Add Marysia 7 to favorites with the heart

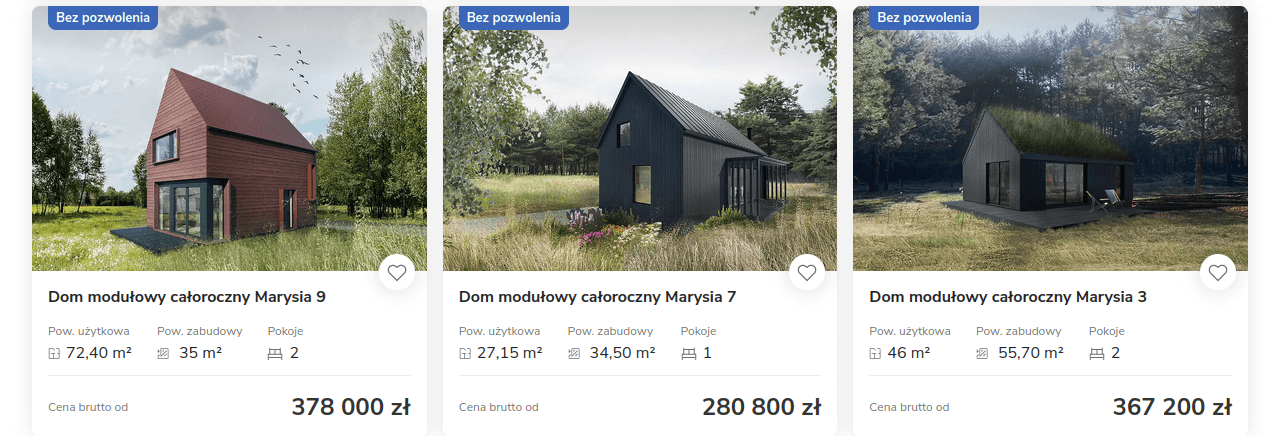click(x=807, y=272)
